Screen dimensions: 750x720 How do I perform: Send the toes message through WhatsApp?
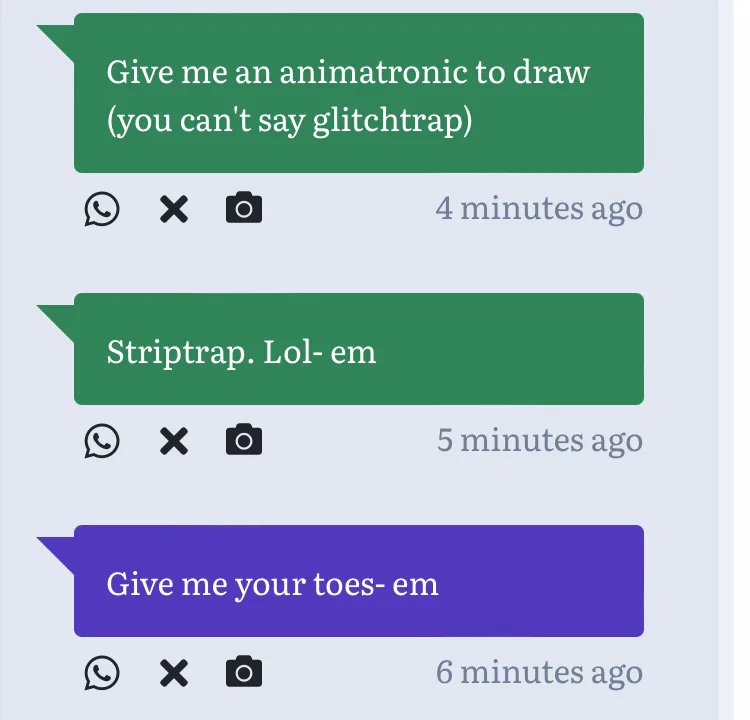pyautogui.click(x=102, y=673)
